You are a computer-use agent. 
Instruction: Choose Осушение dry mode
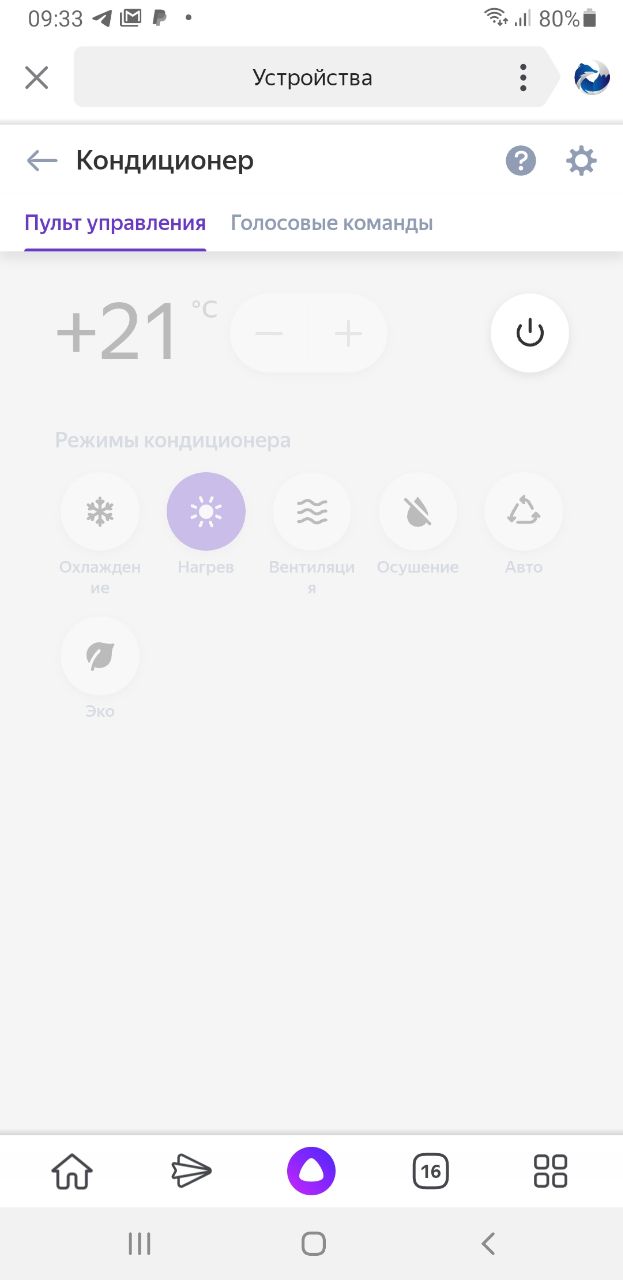coord(418,512)
